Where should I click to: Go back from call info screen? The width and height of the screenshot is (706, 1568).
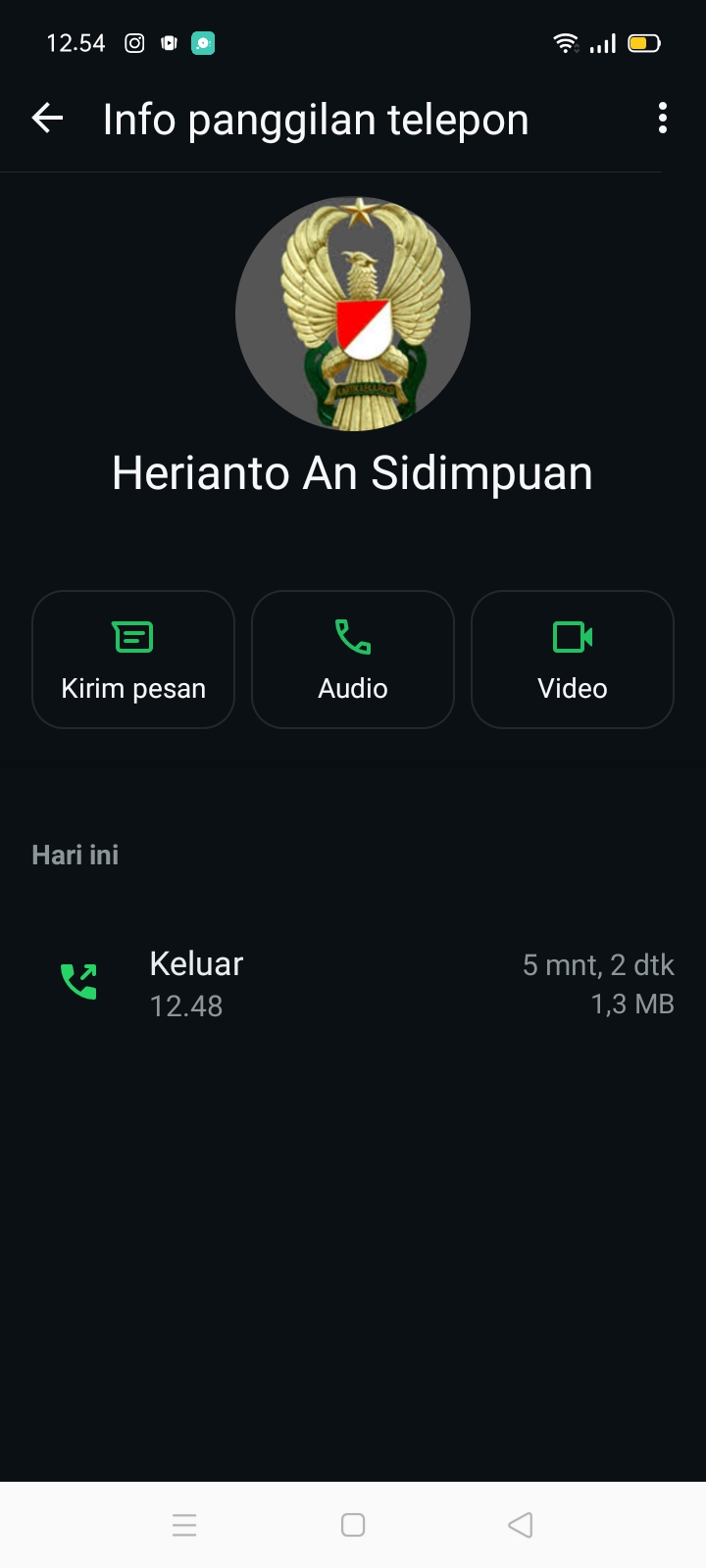tap(47, 119)
